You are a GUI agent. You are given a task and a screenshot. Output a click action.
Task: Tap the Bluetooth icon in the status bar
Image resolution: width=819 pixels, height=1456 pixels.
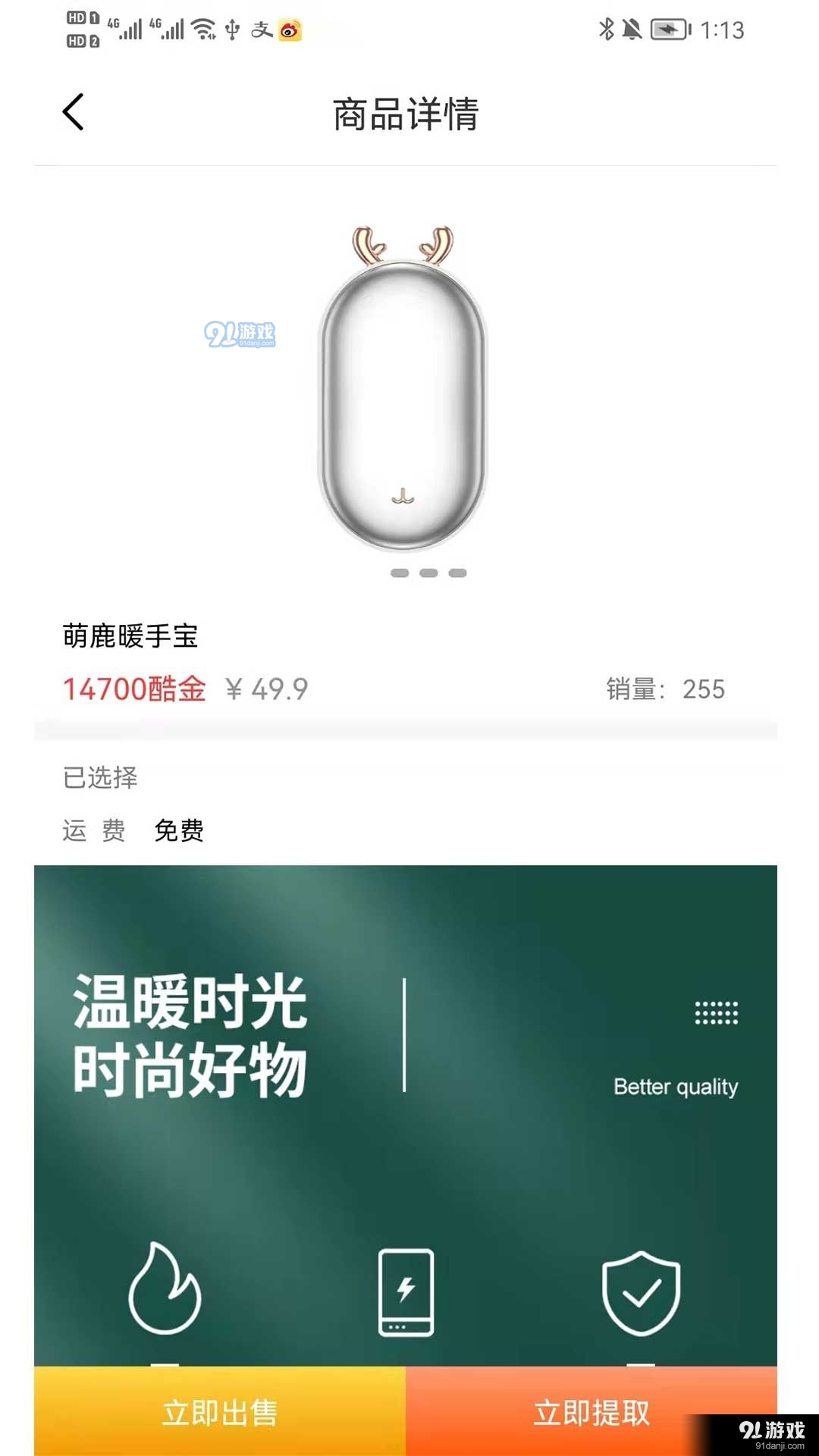606,29
